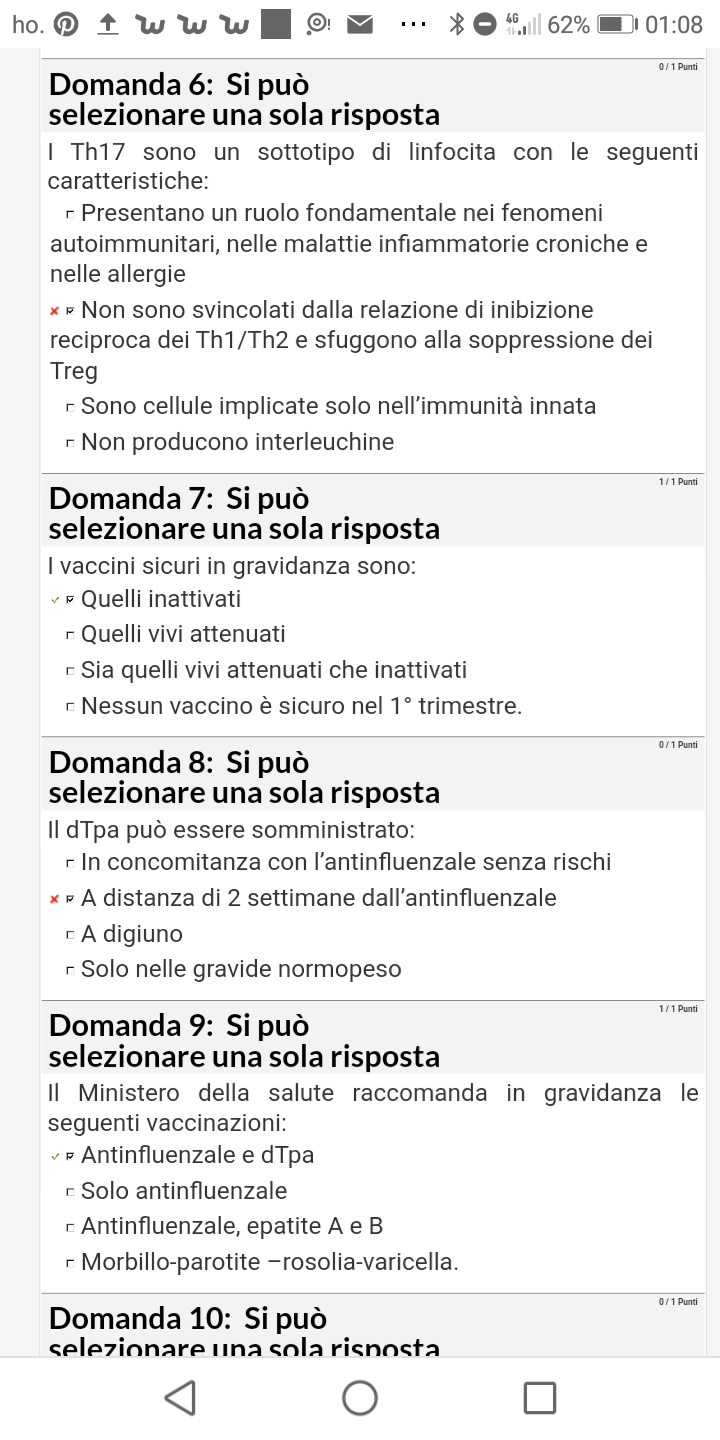720x1440 pixels.
Task: Open the recent apps overview
Action: 540,1398
